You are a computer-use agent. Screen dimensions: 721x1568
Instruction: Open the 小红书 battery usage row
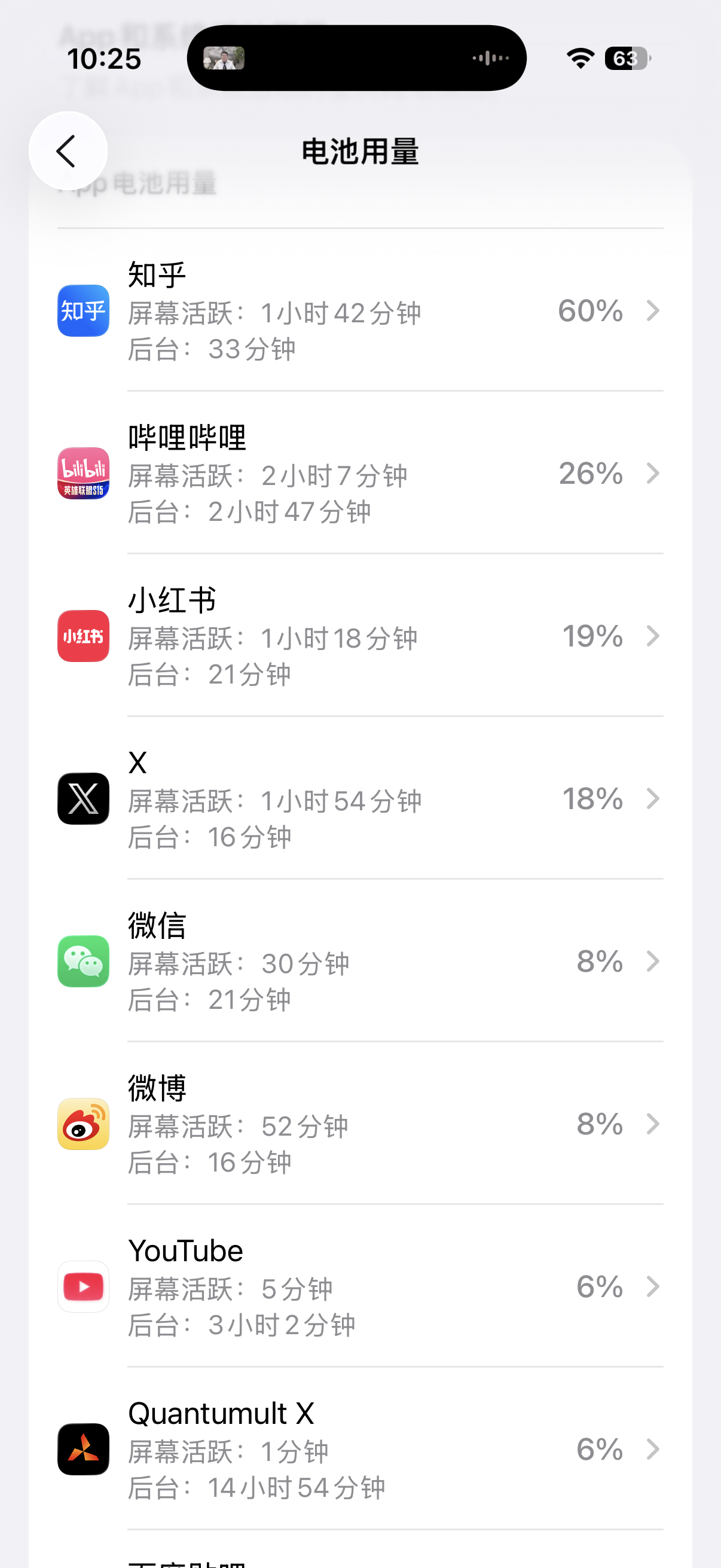coord(360,636)
